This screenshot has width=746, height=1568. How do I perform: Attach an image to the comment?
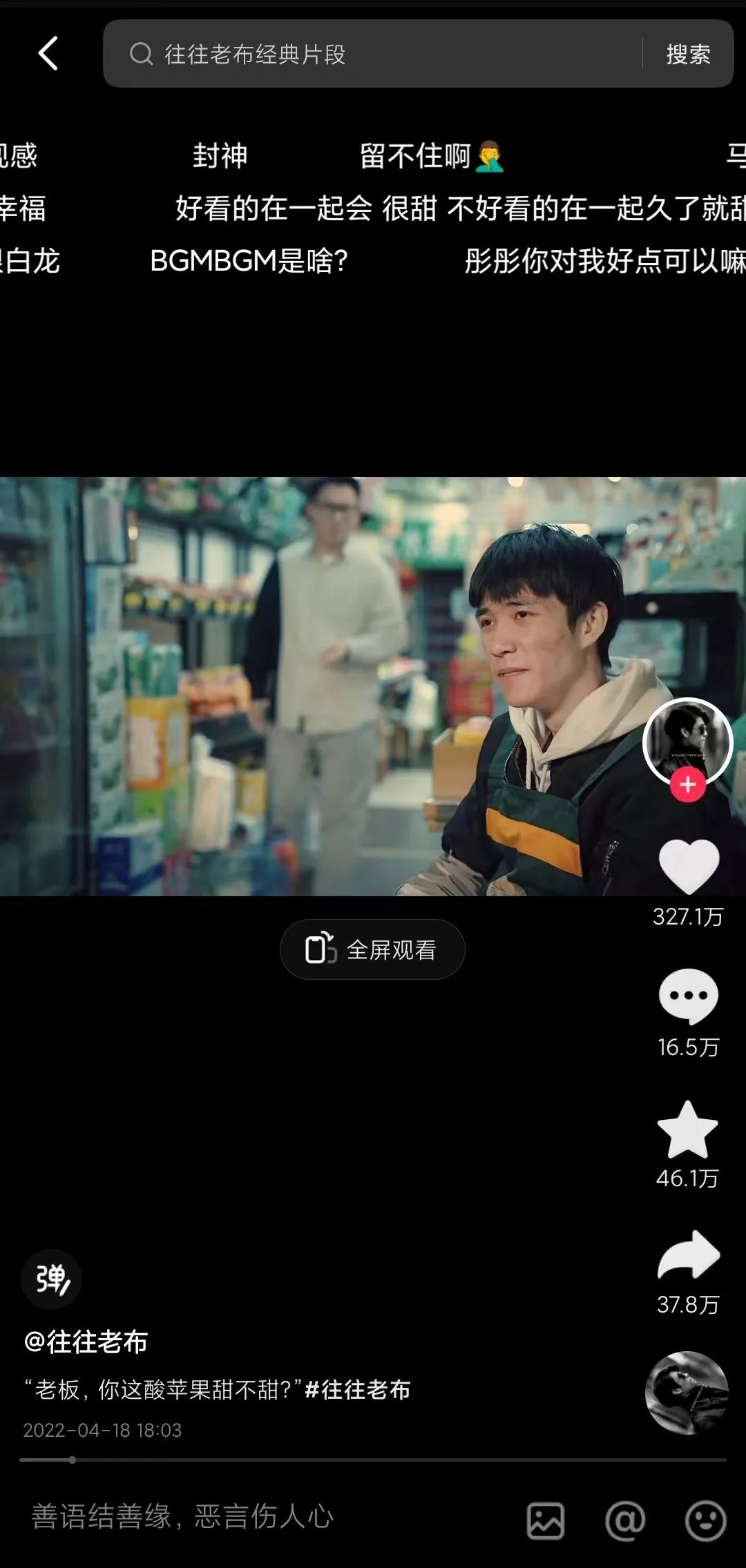546,1521
